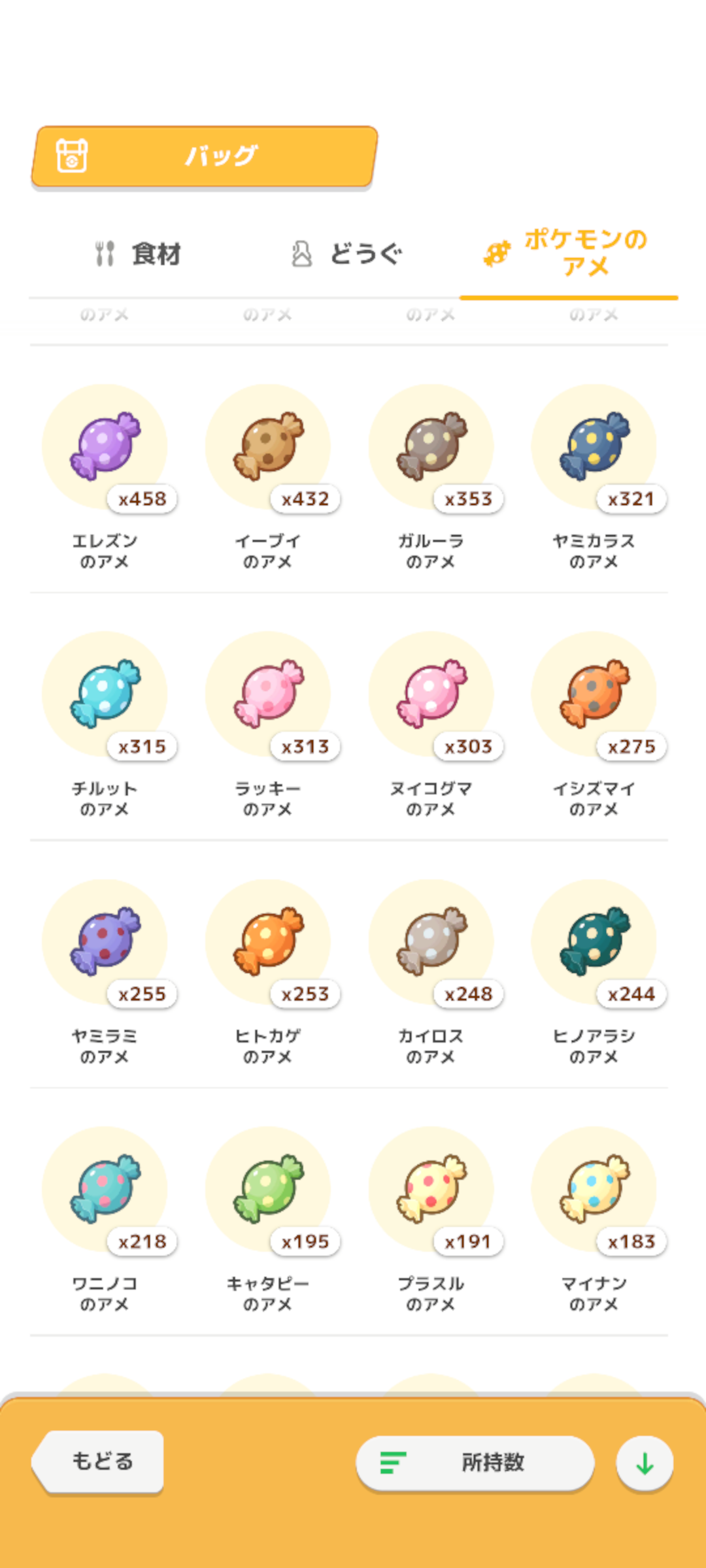View ヌイコグマのアメ candy
This screenshot has width=706, height=1568.
pos(431,694)
